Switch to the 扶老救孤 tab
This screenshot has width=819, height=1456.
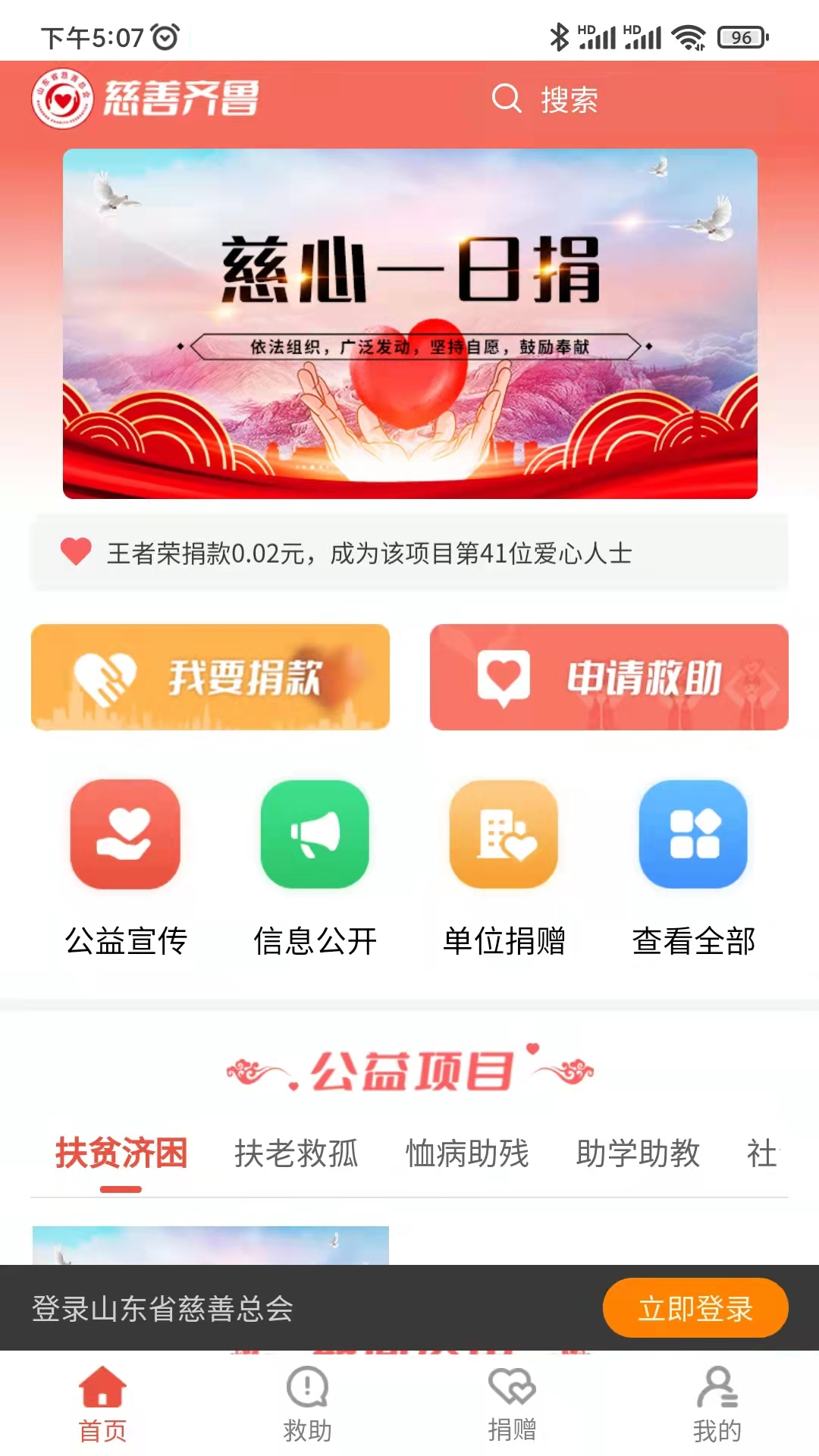click(x=296, y=1153)
